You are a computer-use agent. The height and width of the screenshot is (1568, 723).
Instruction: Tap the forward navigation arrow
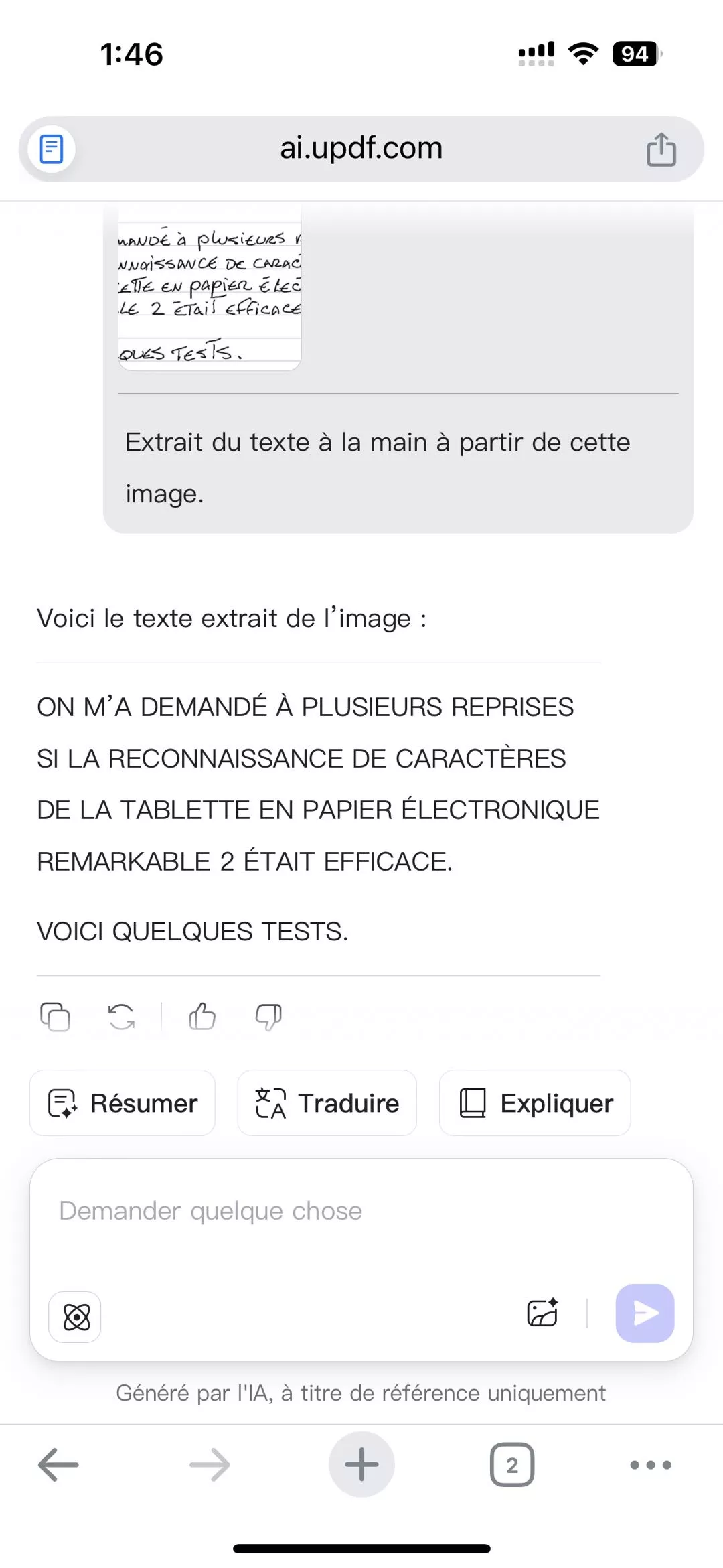pos(210,1464)
